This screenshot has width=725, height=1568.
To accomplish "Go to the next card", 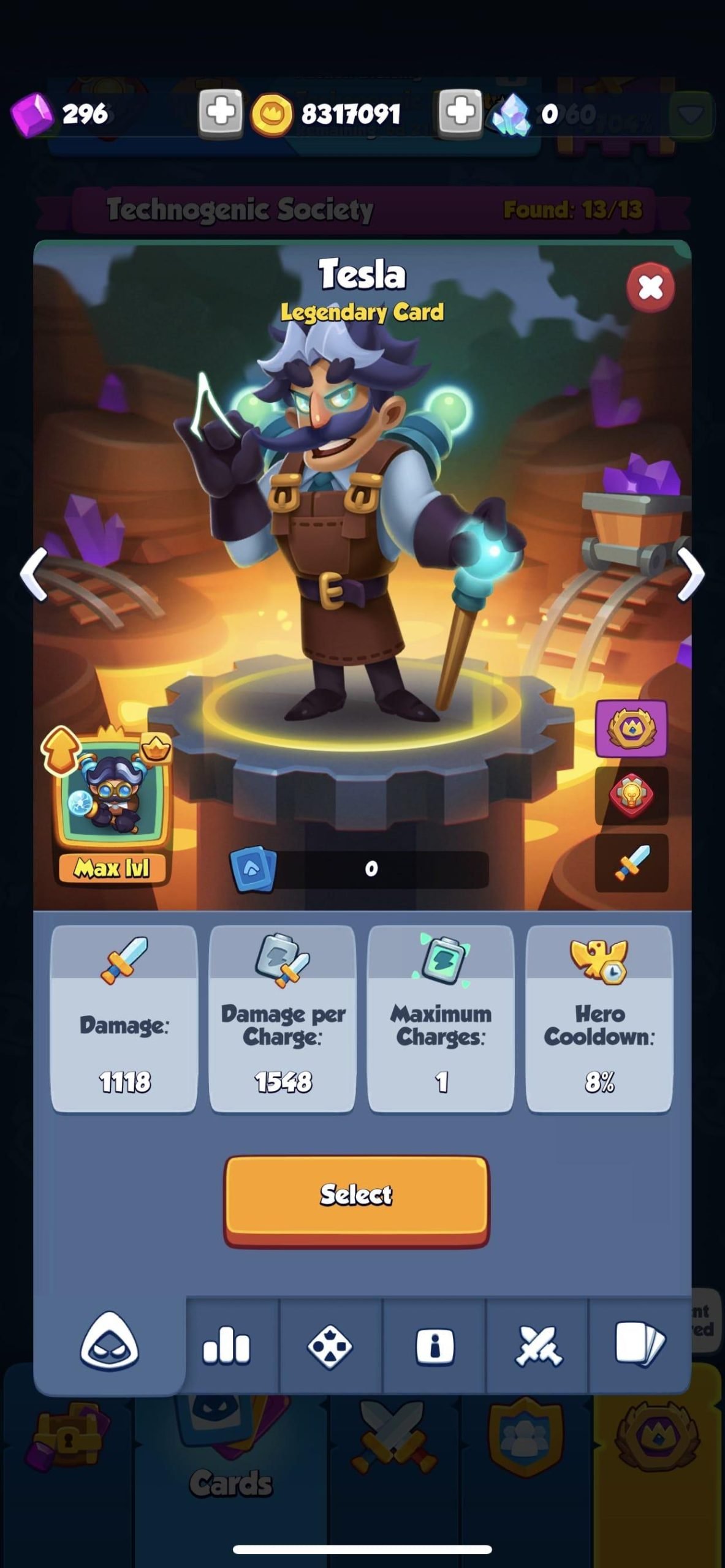I will (691, 574).
